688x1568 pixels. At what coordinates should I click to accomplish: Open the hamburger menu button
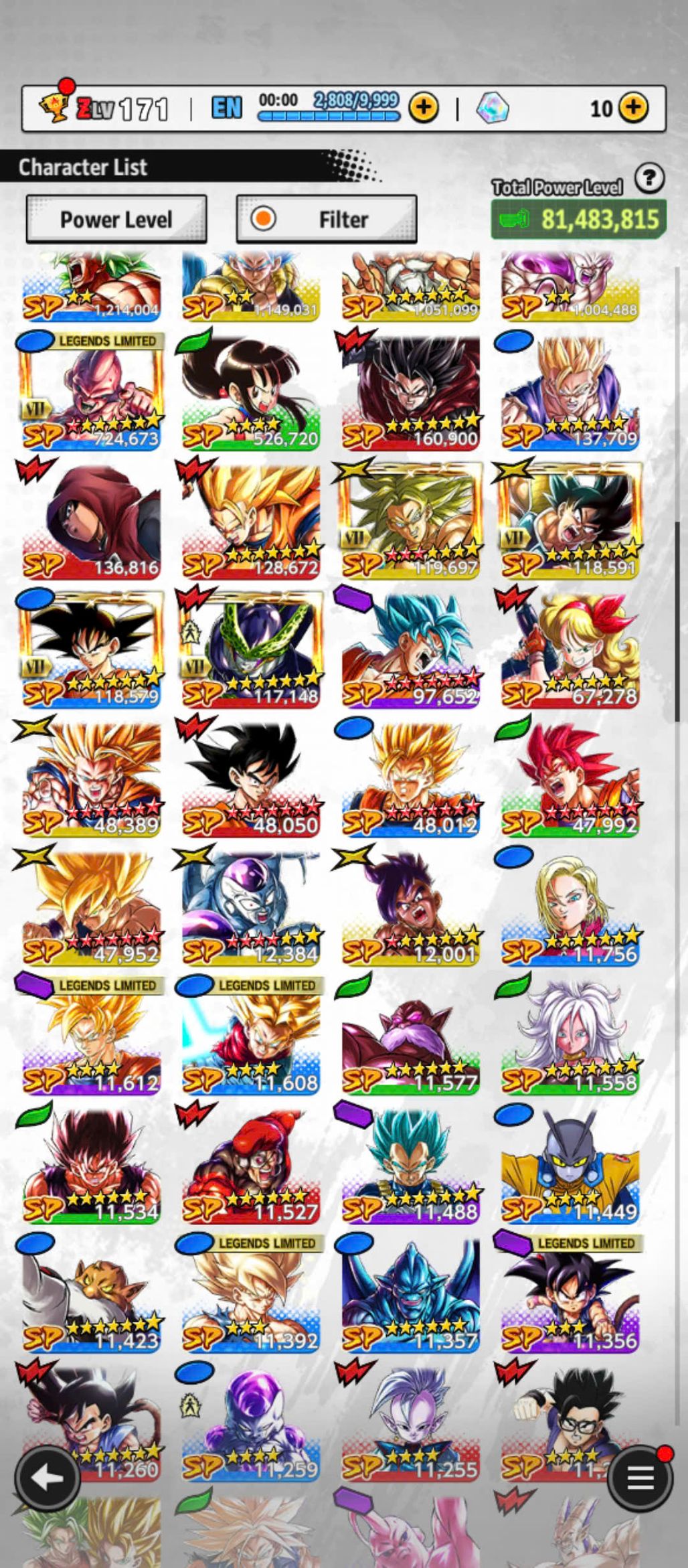pyautogui.click(x=640, y=1477)
